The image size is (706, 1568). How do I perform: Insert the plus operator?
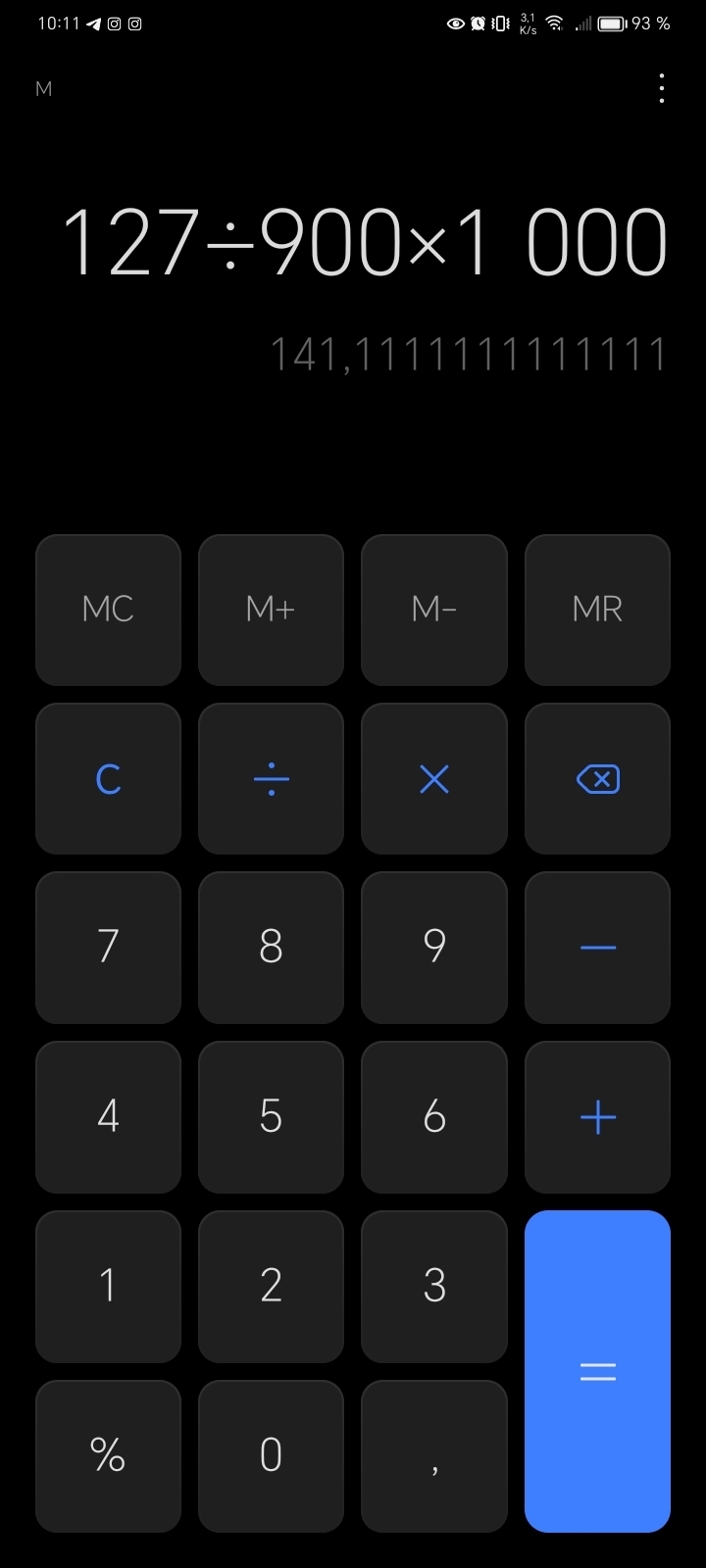click(x=597, y=1117)
